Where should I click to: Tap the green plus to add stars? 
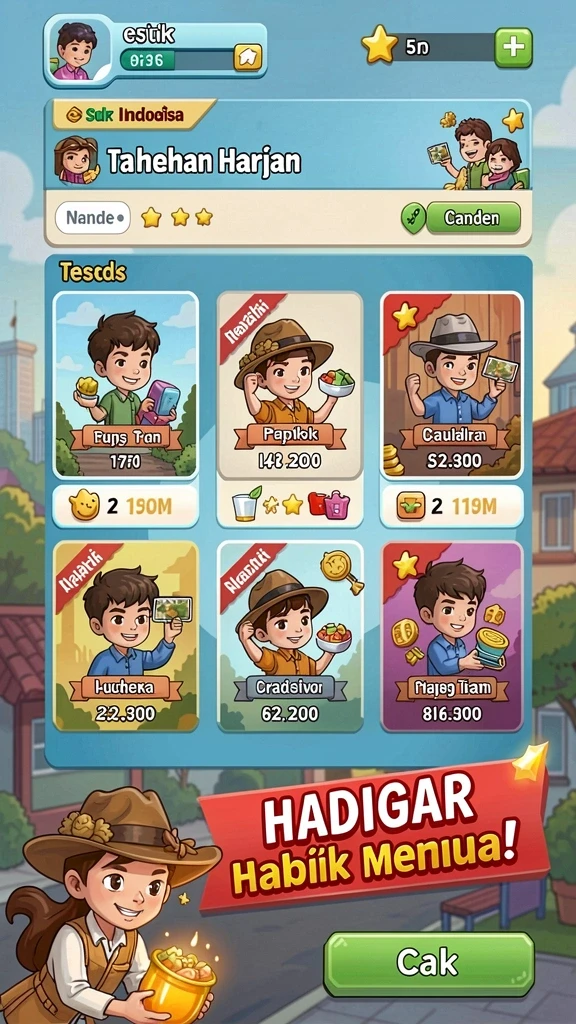[513, 48]
